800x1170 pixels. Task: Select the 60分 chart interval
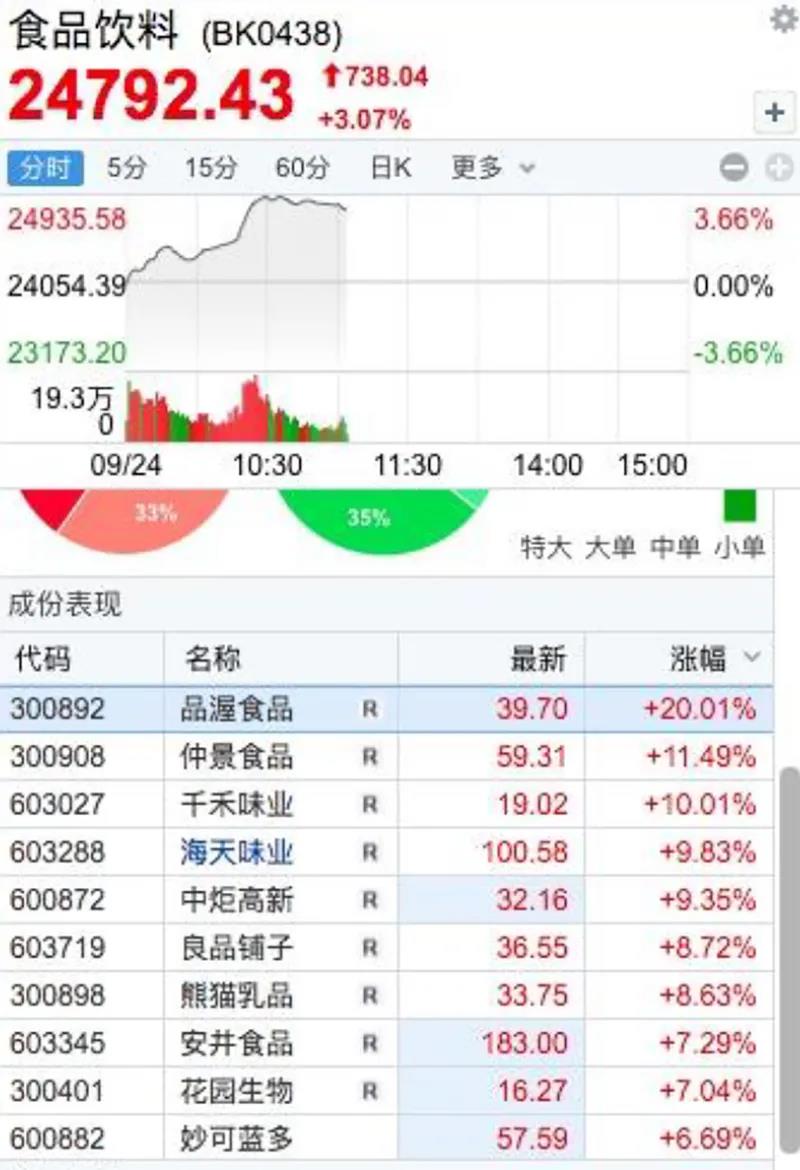302,168
